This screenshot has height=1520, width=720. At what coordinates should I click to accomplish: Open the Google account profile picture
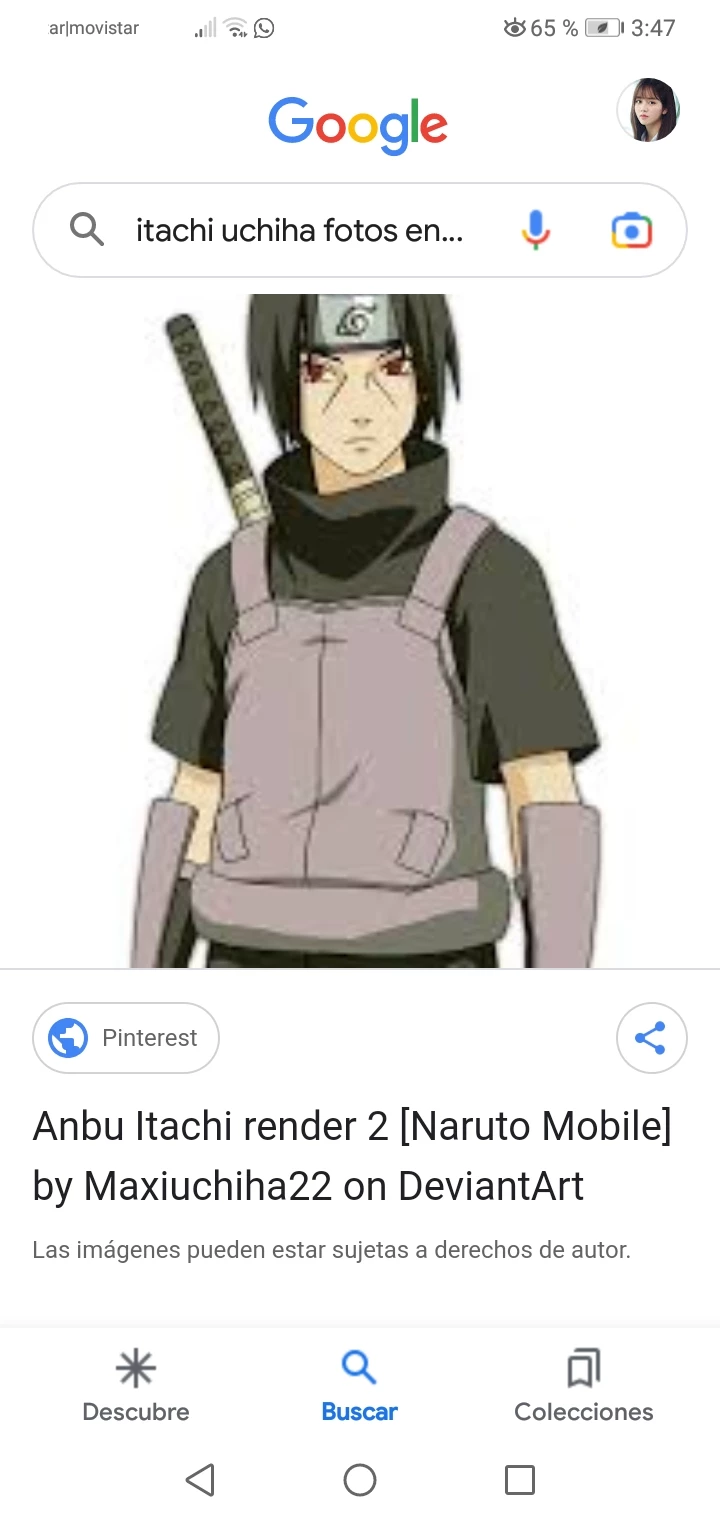point(648,110)
